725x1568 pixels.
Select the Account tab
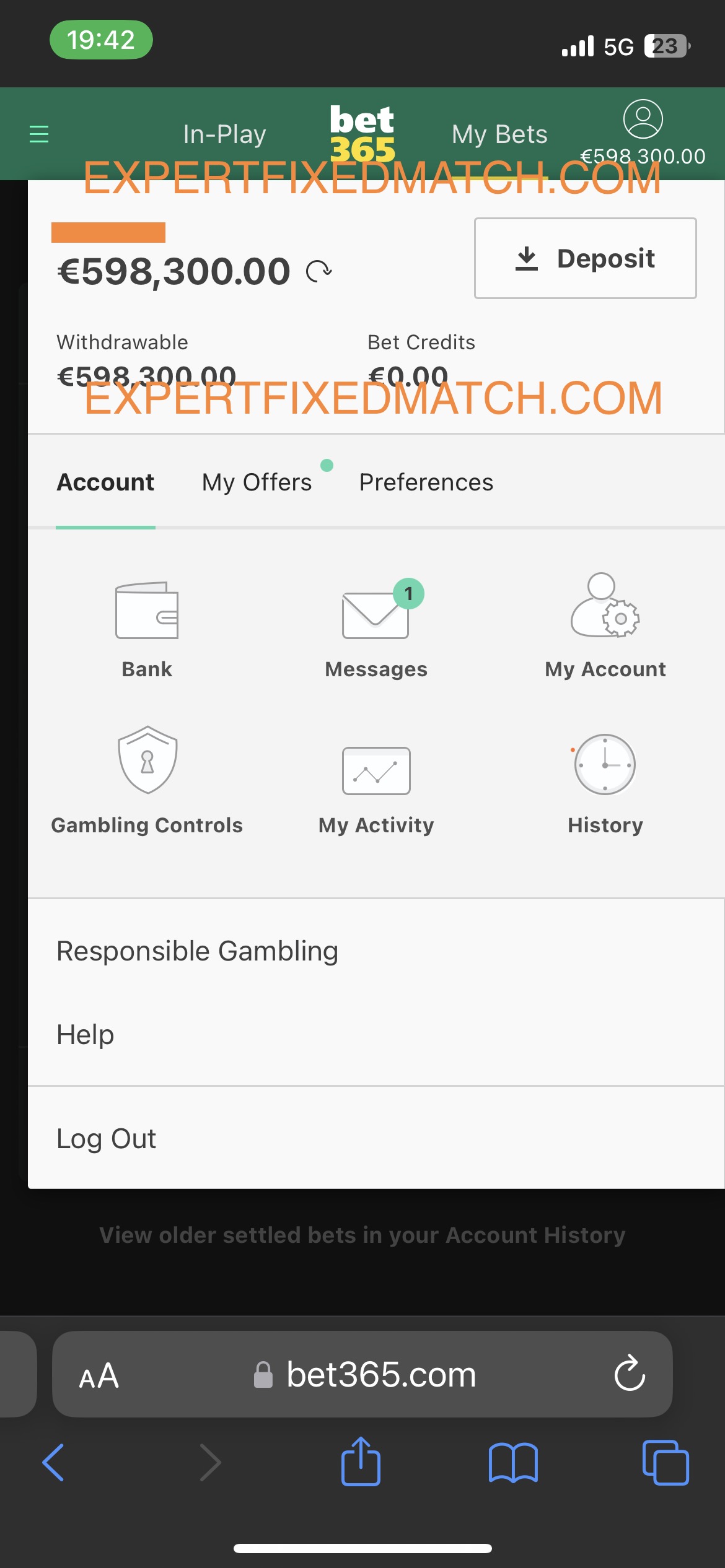pos(105,482)
